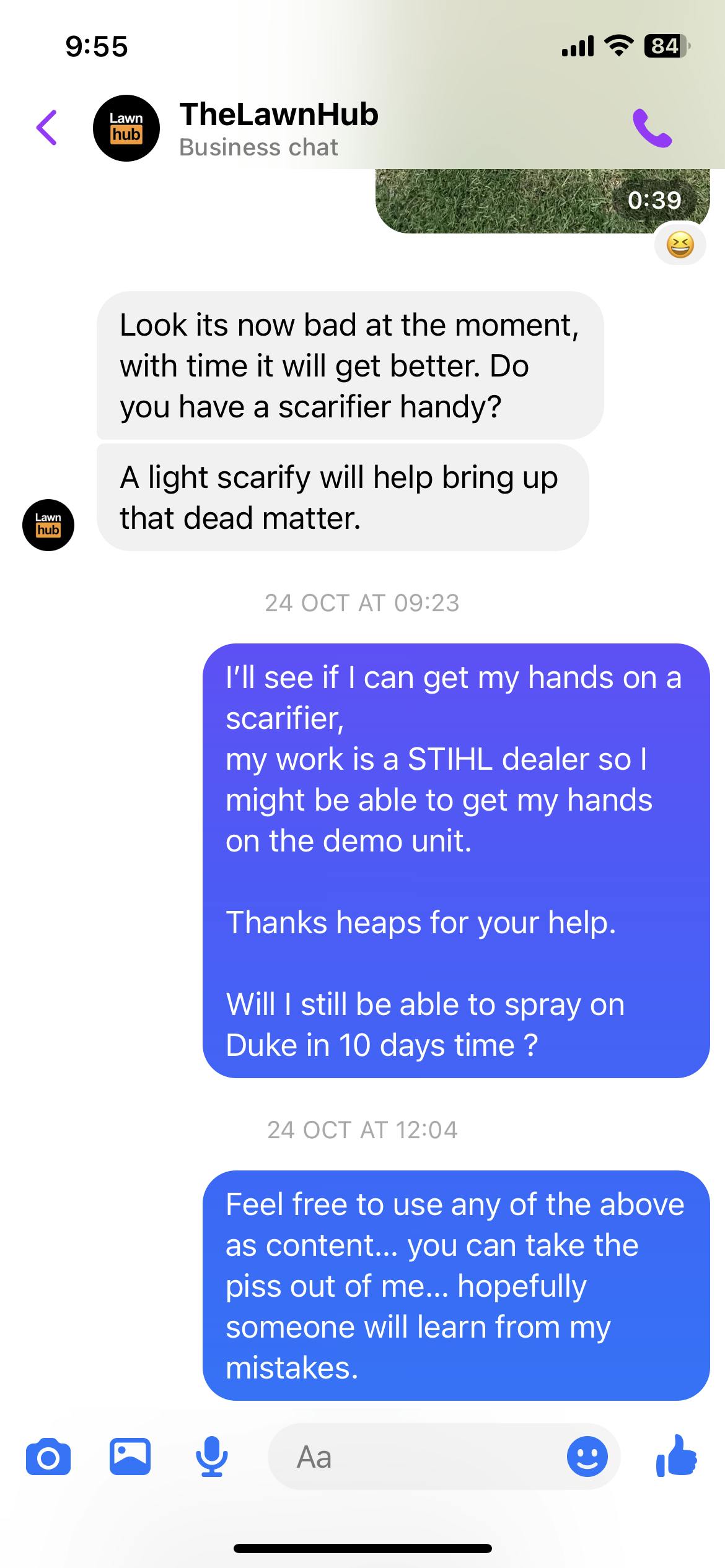This screenshot has width=725, height=1568.
Task: Open the emoji picker
Action: [587, 1457]
